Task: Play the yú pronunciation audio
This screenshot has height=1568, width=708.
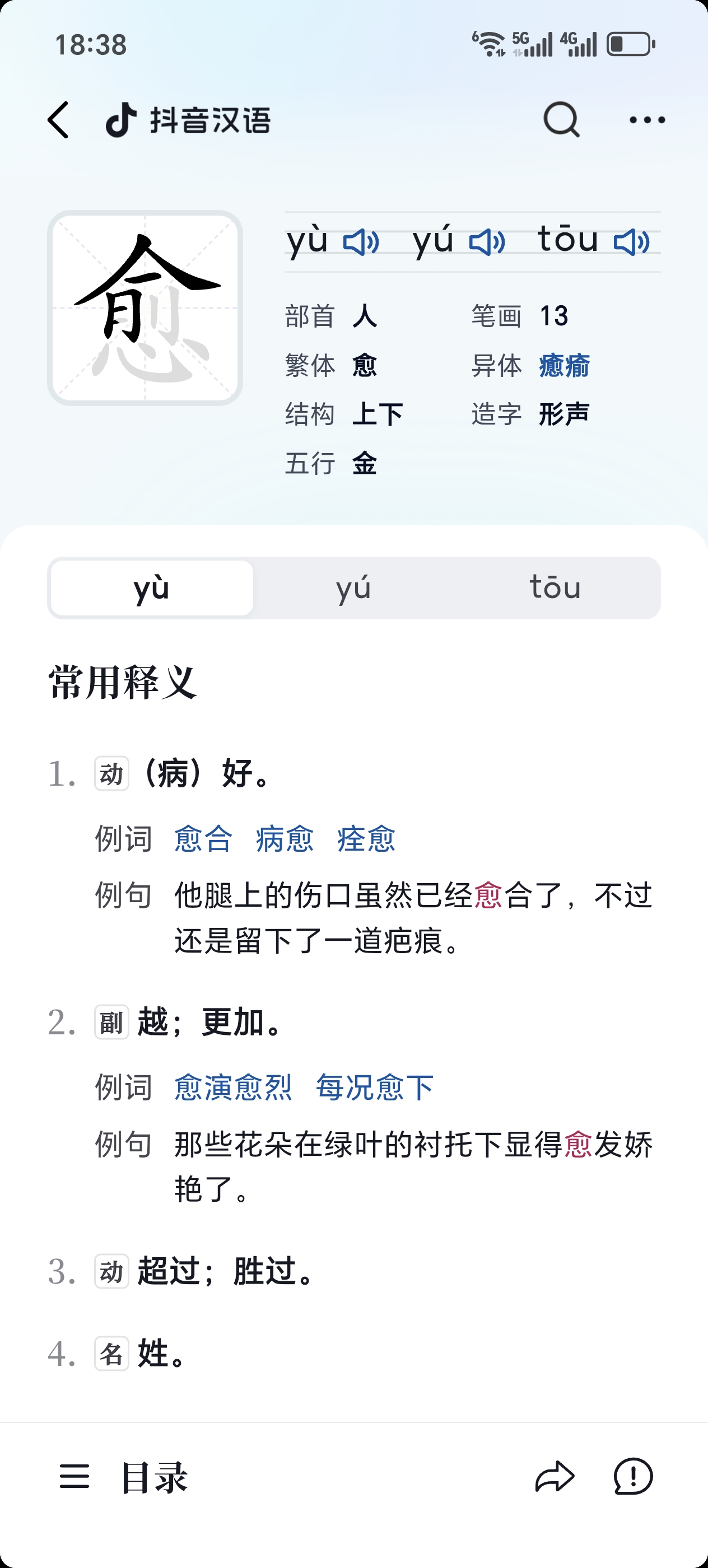Action: point(487,242)
